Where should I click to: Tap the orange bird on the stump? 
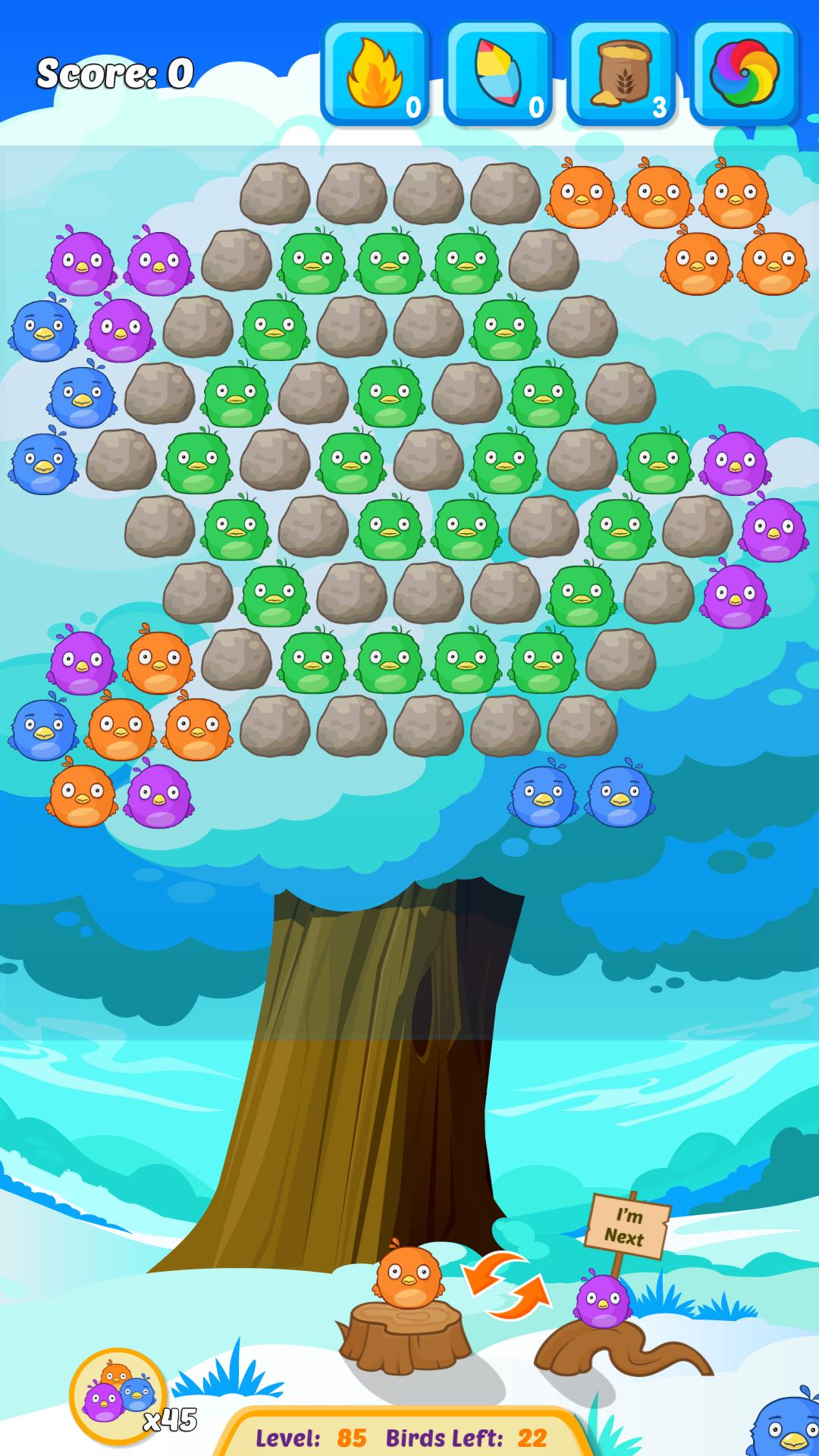point(408,1276)
